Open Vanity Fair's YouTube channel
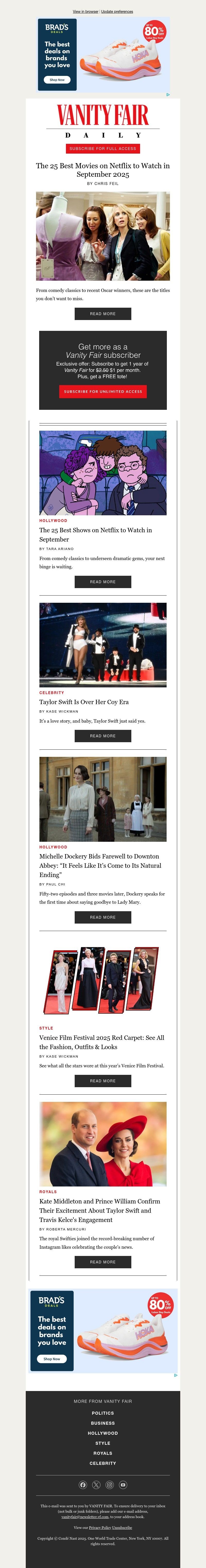 click(x=123, y=1485)
